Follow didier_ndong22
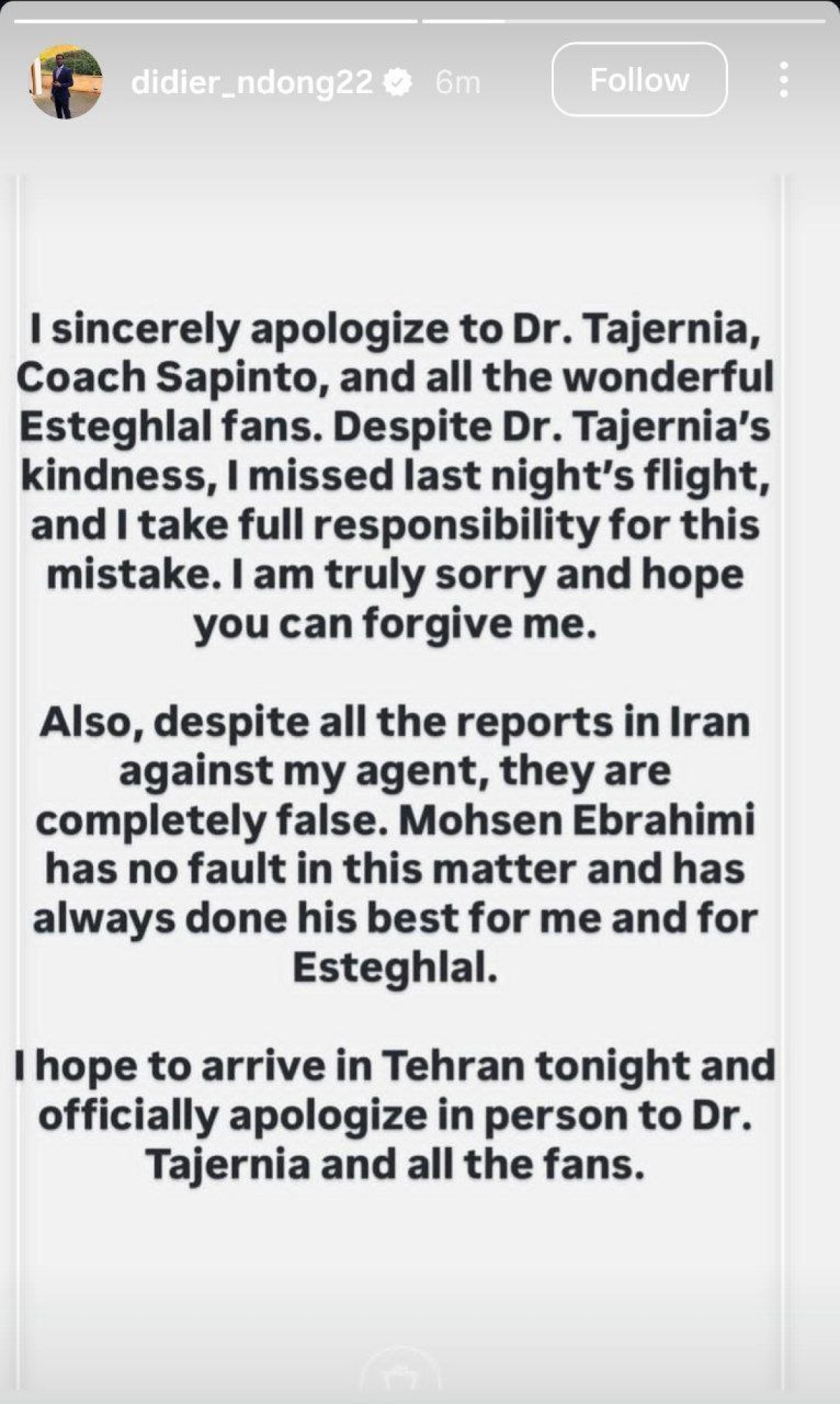The width and height of the screenshot is (840, 1404). click(639, 80)
